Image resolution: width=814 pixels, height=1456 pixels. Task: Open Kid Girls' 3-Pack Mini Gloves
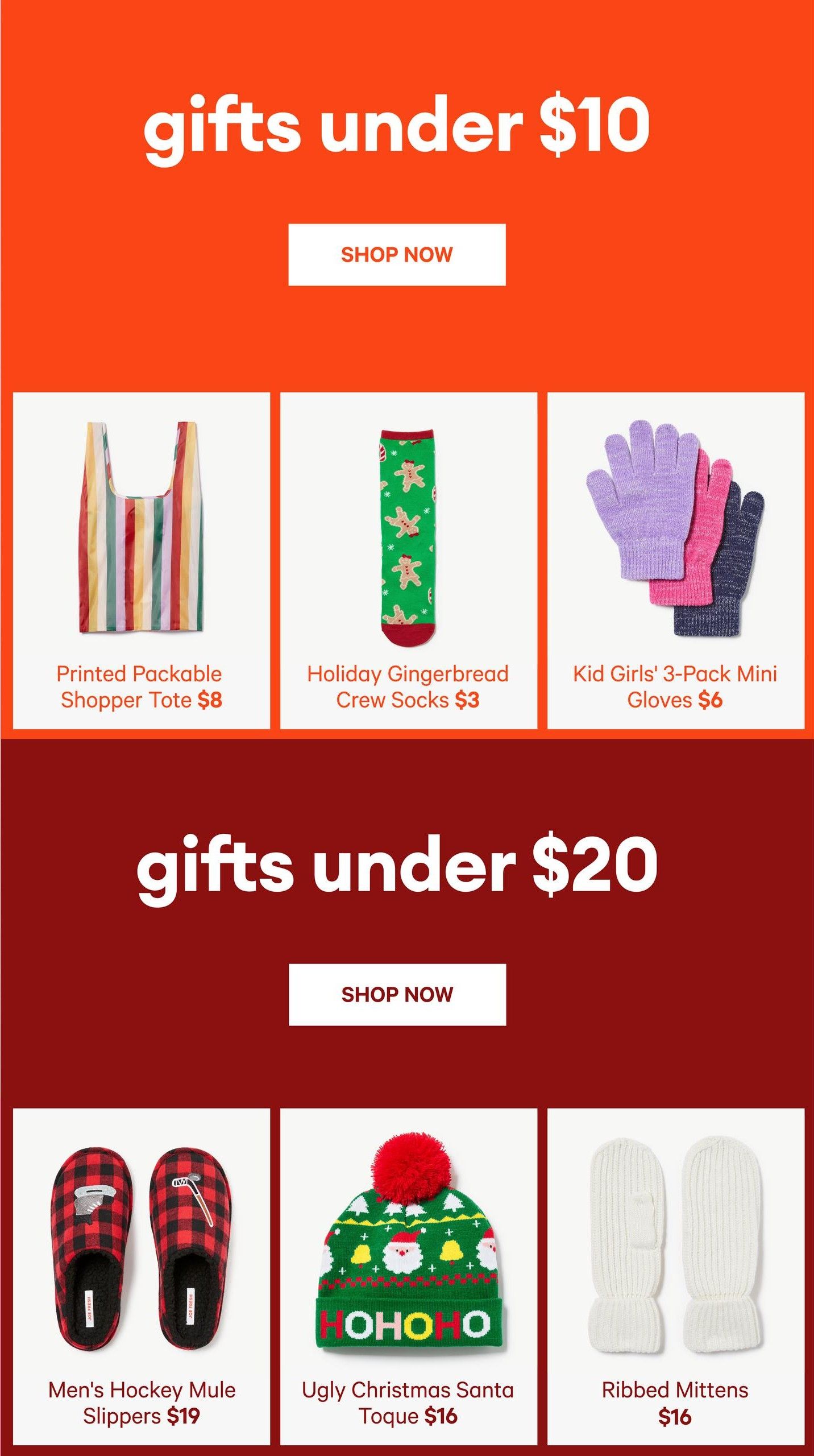pyautogui.click(x=675, y=560)
